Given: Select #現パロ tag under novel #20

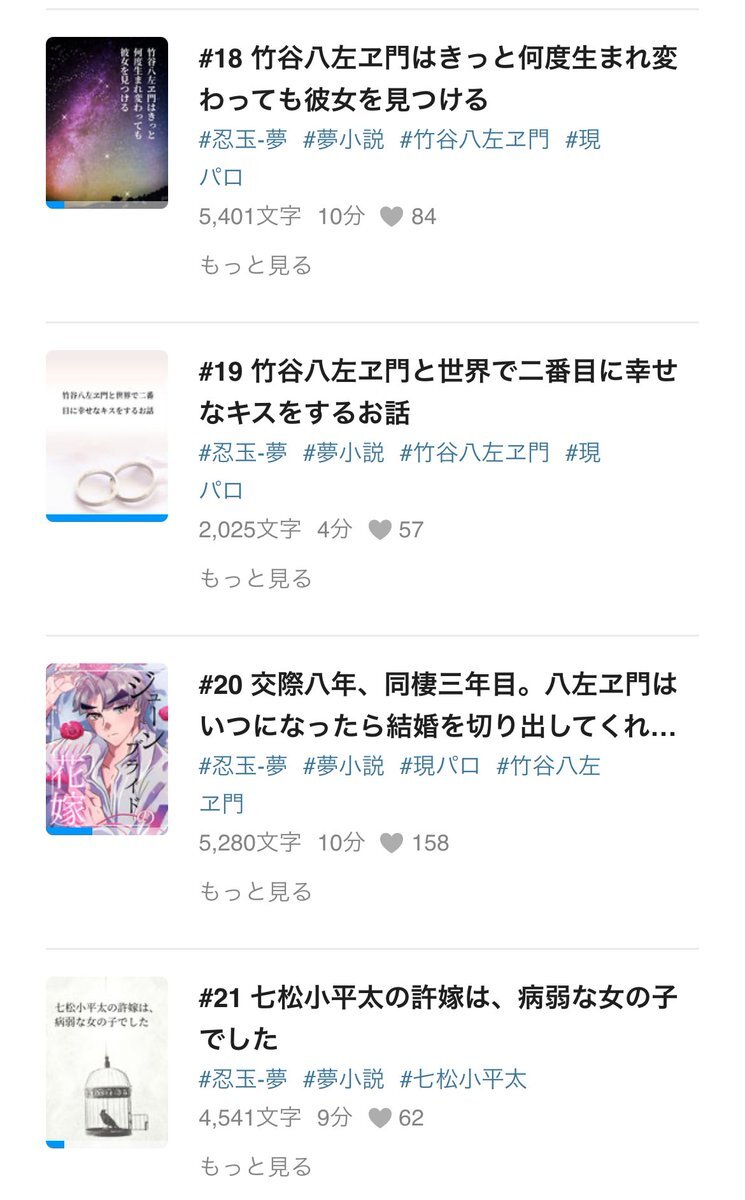Looking at the screenshot, I should (440, 765).
